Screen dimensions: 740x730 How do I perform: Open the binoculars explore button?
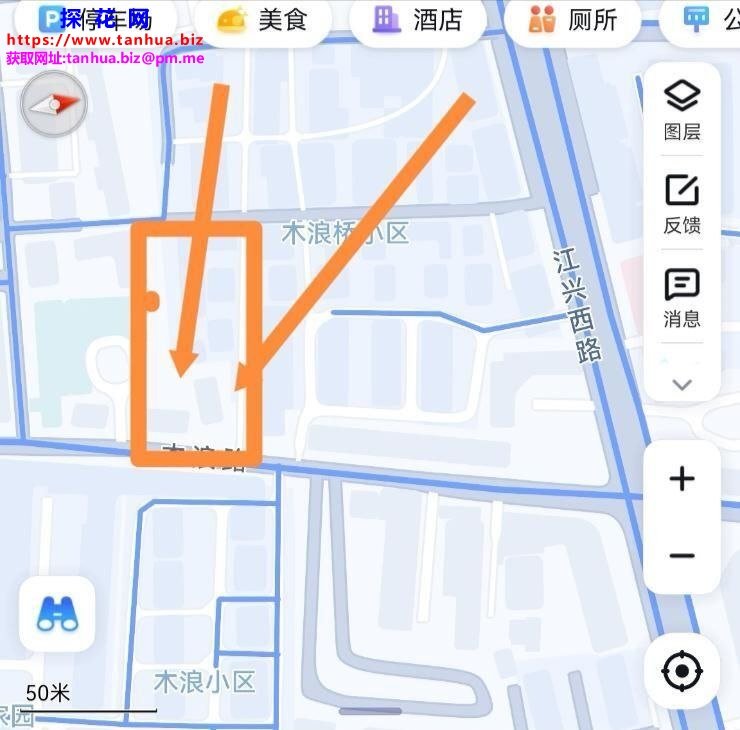[x=57, y=613]
